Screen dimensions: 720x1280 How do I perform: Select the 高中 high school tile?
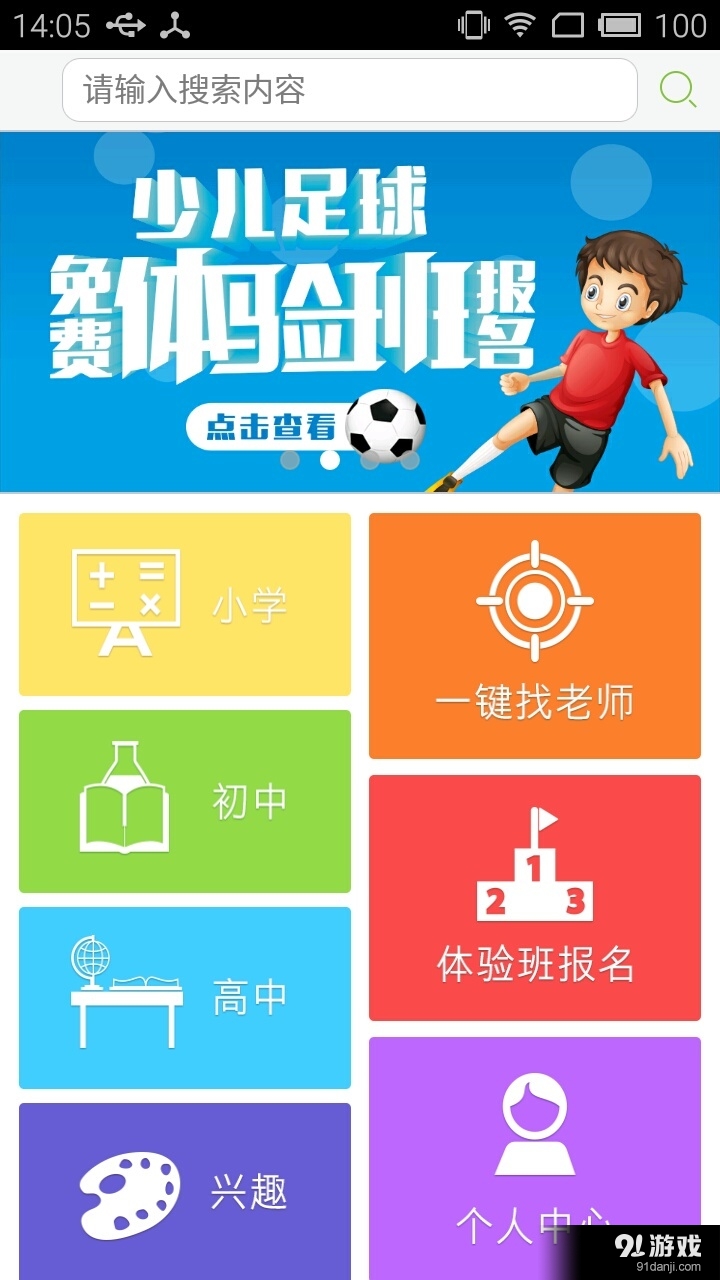click(184, 996)
